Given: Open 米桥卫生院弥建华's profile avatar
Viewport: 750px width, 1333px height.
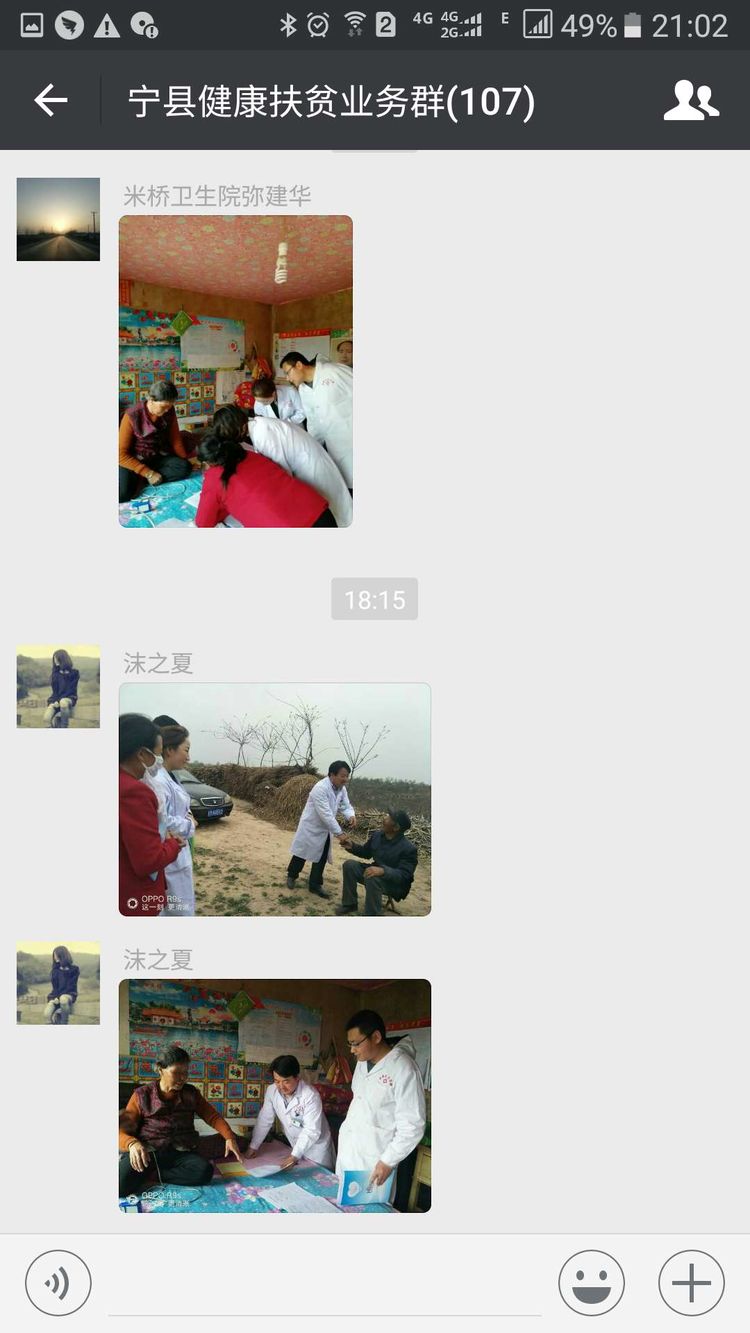Looking at the screenshot, I should pyautogui.click(x=58, y=219).
